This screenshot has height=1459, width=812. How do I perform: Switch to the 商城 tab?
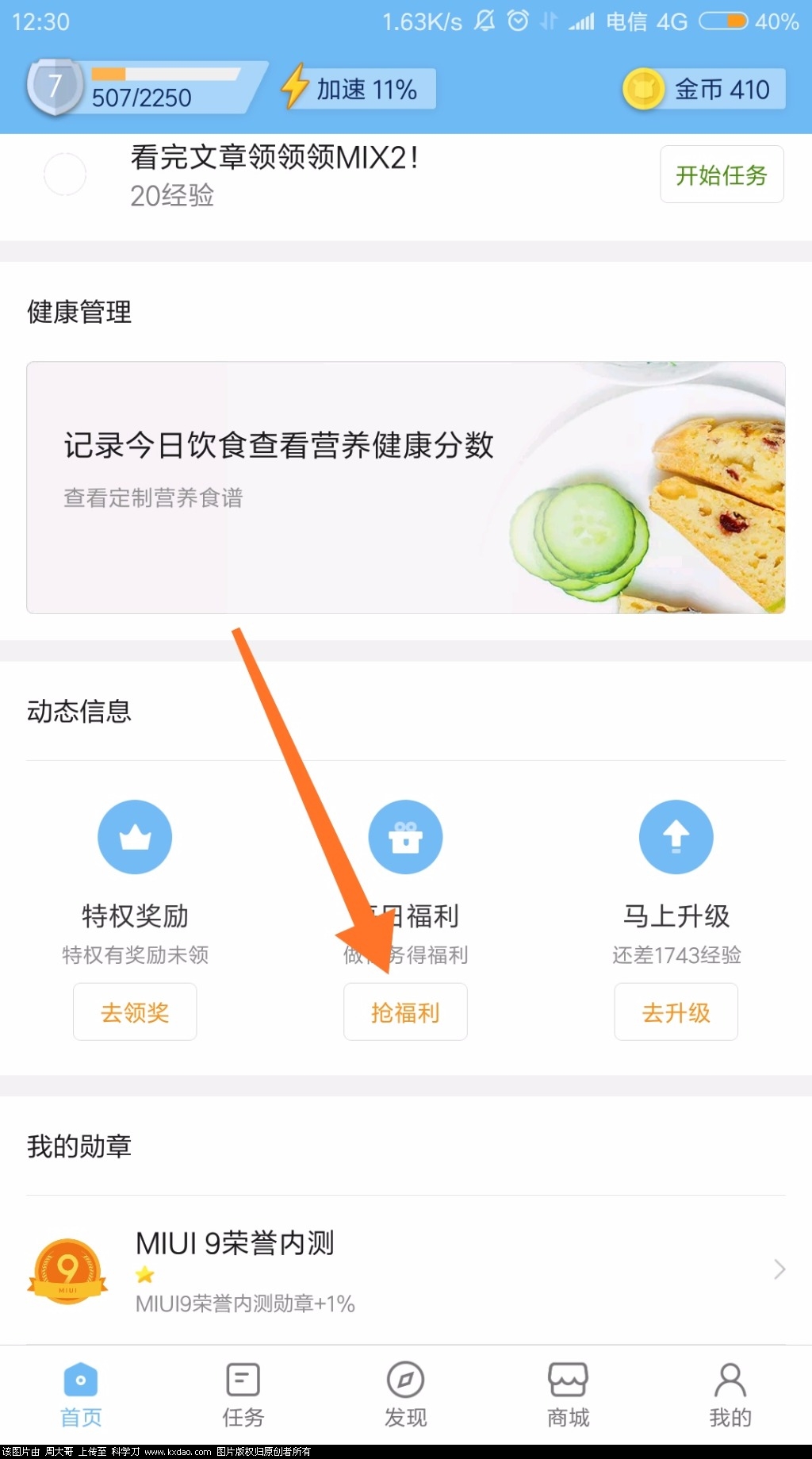(x=568, y=1394)
